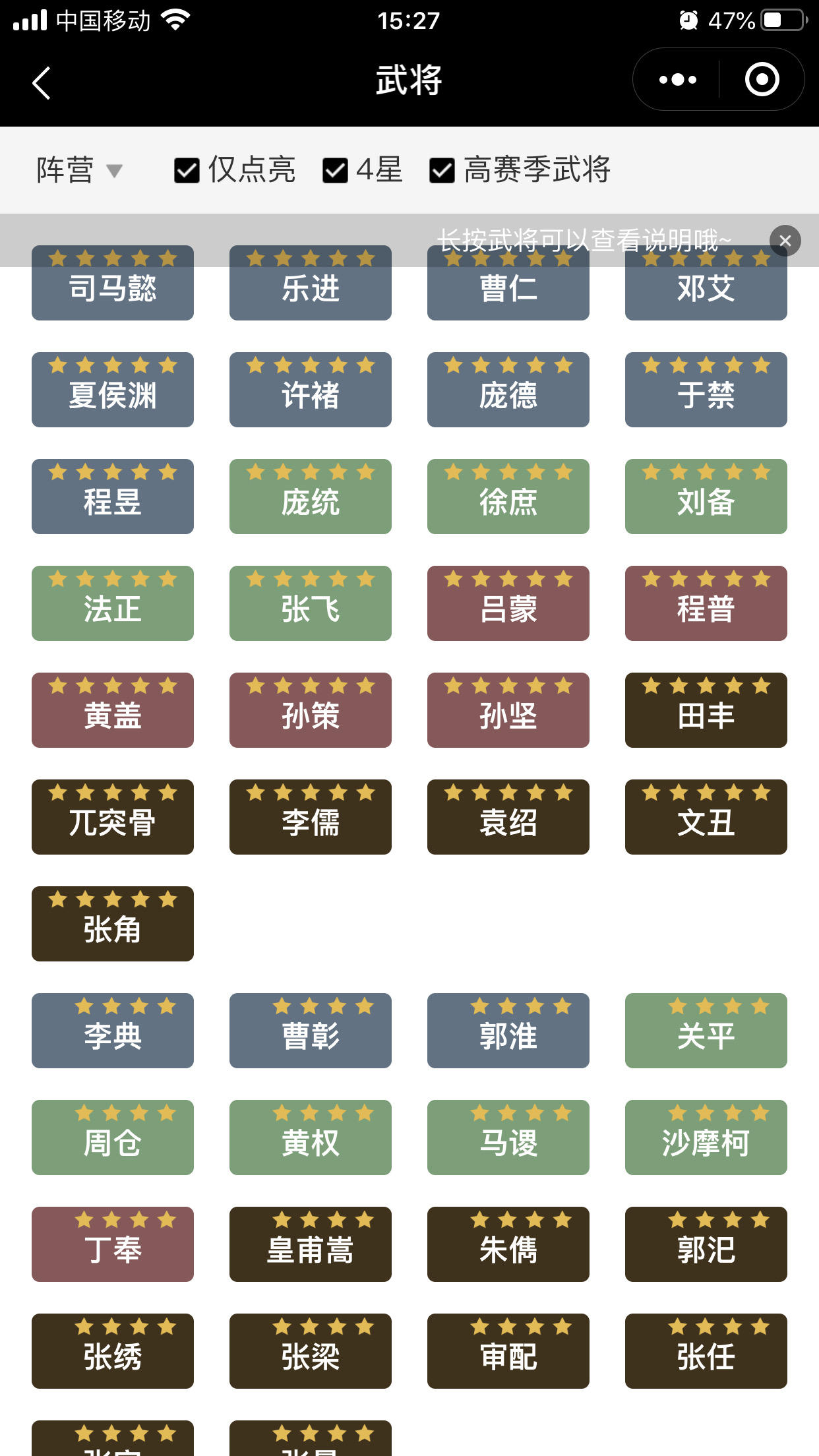The height and width of the screenshot is (1456, 819).
Task: Select the general 马谡
Action: pos(508,1137)
